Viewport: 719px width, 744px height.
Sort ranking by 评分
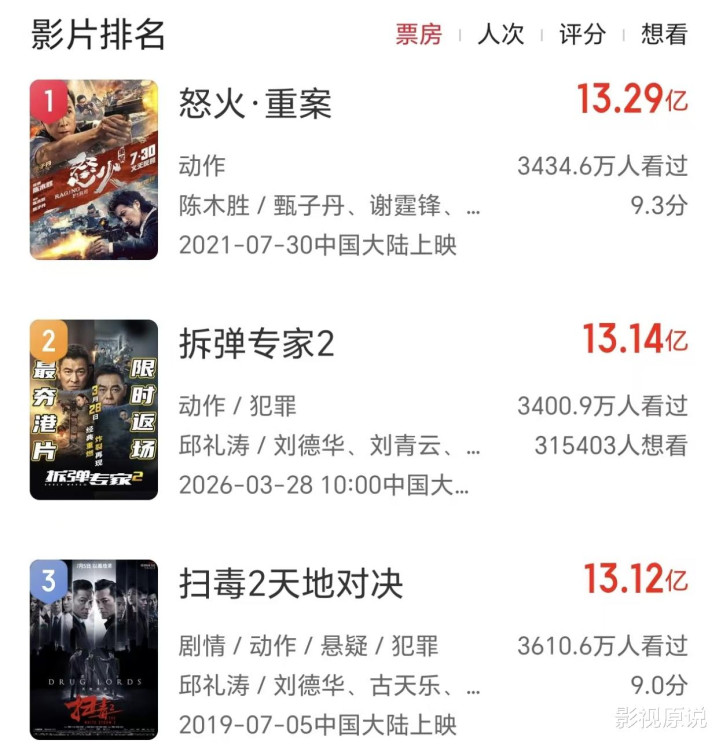(x=582, y=34)
